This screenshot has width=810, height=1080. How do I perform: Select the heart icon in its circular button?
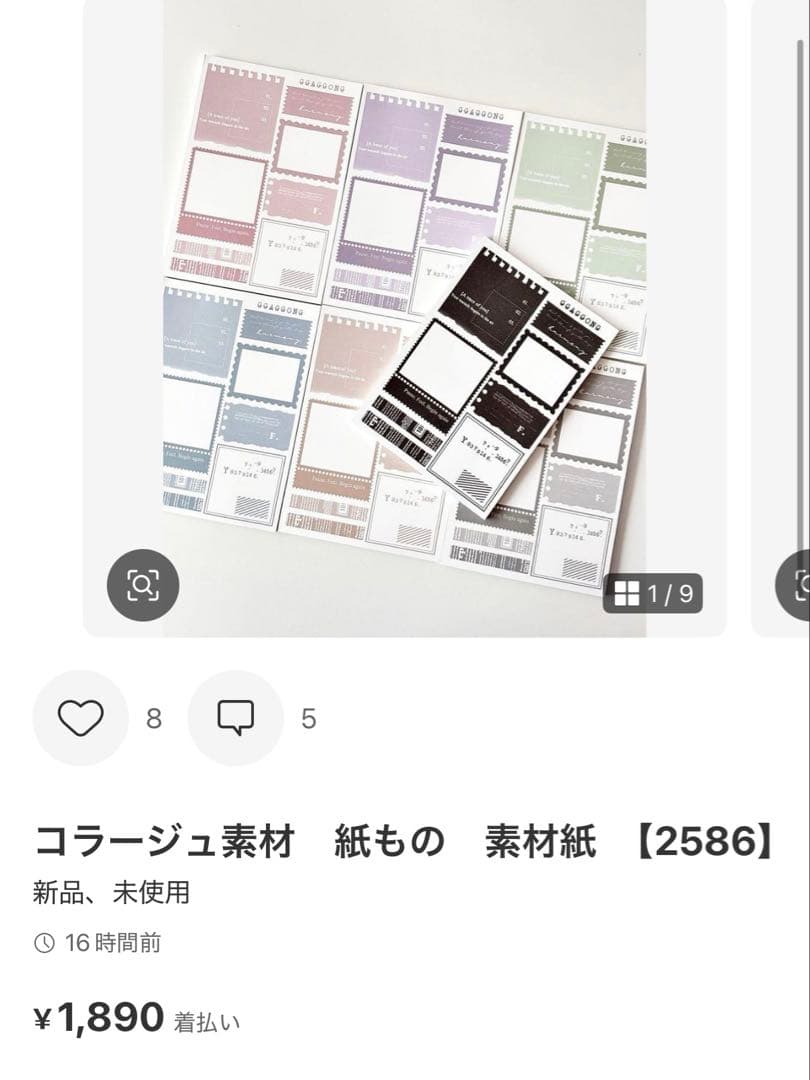(80, 717)
